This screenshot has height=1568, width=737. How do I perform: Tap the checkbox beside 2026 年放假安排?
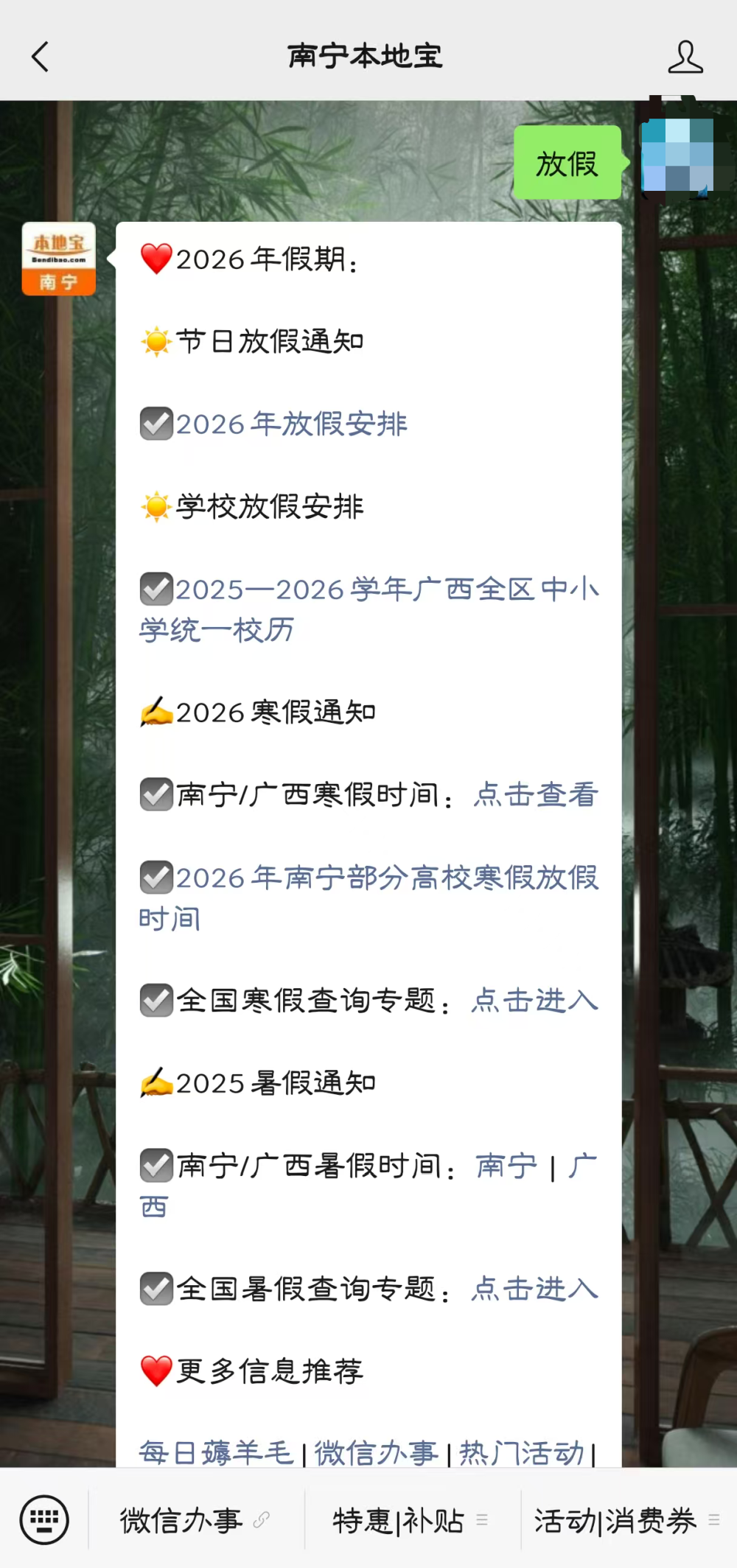click(155, 424)
